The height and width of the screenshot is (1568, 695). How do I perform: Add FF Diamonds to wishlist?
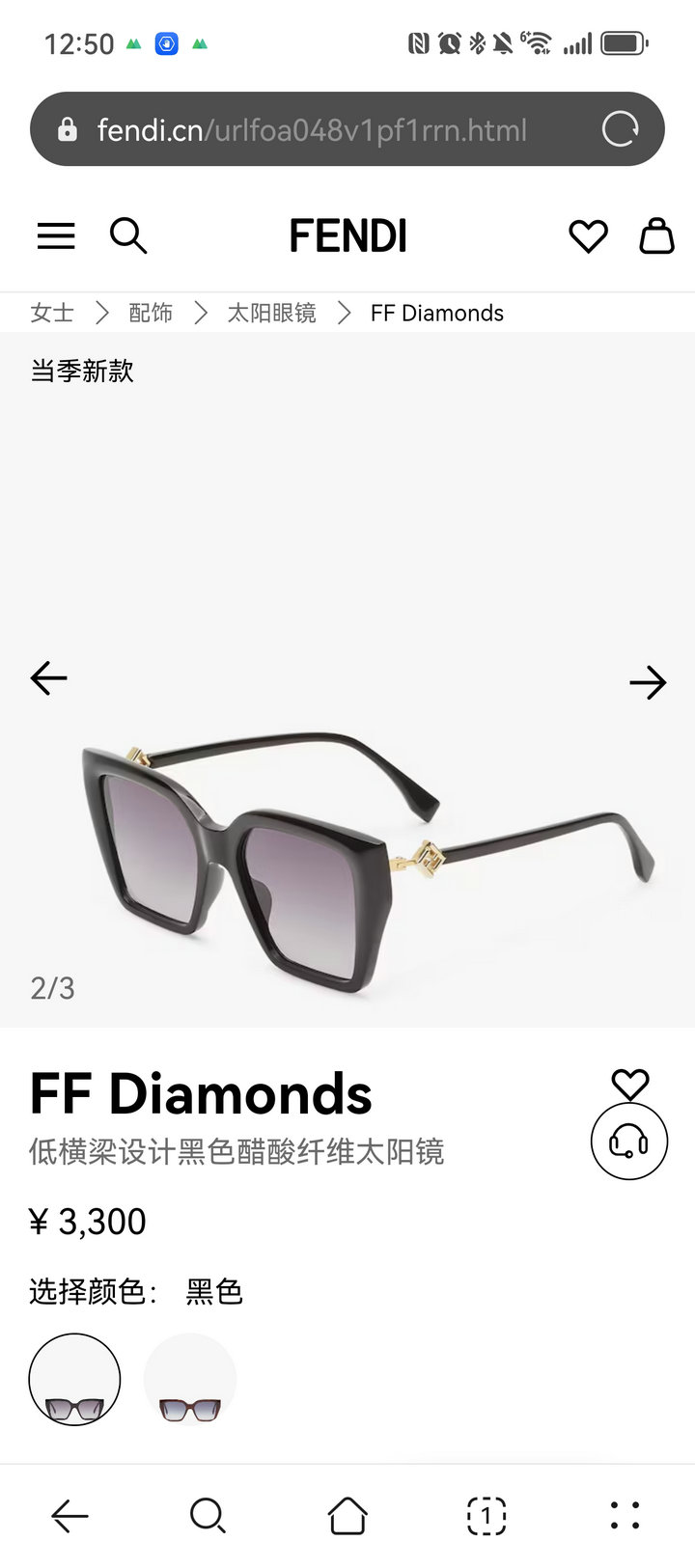click(x=630, y=1085)
